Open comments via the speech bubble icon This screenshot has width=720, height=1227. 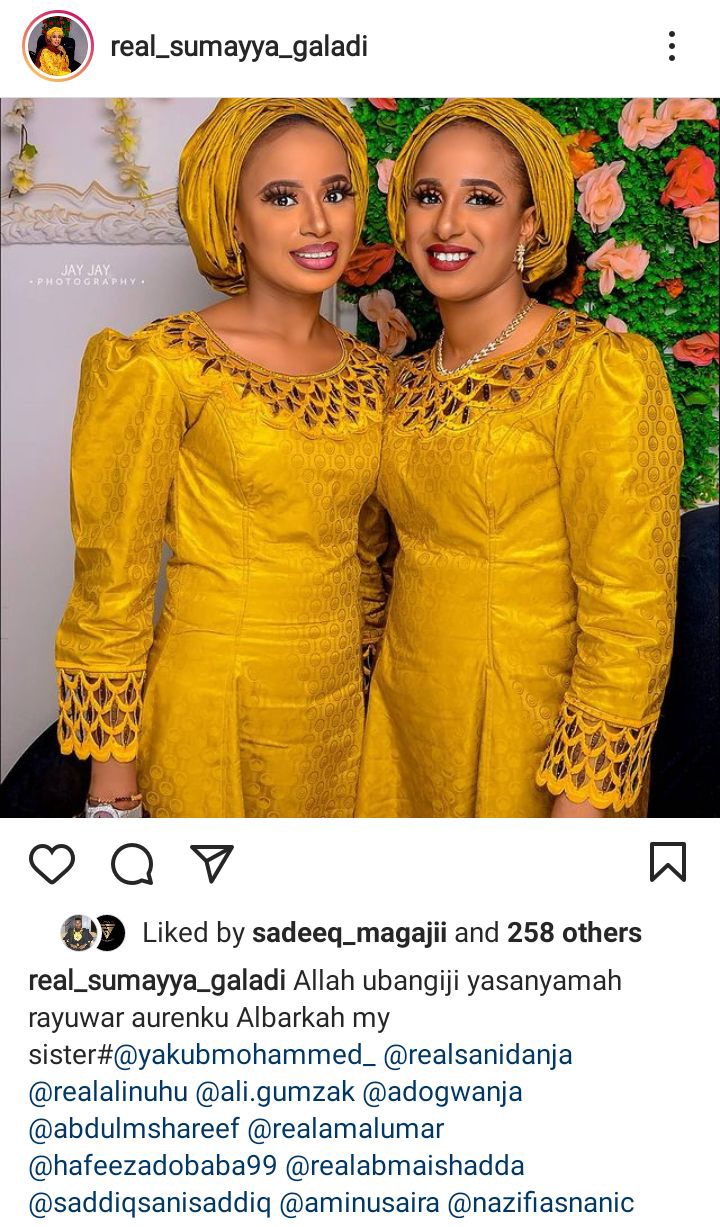pos(132,864)
